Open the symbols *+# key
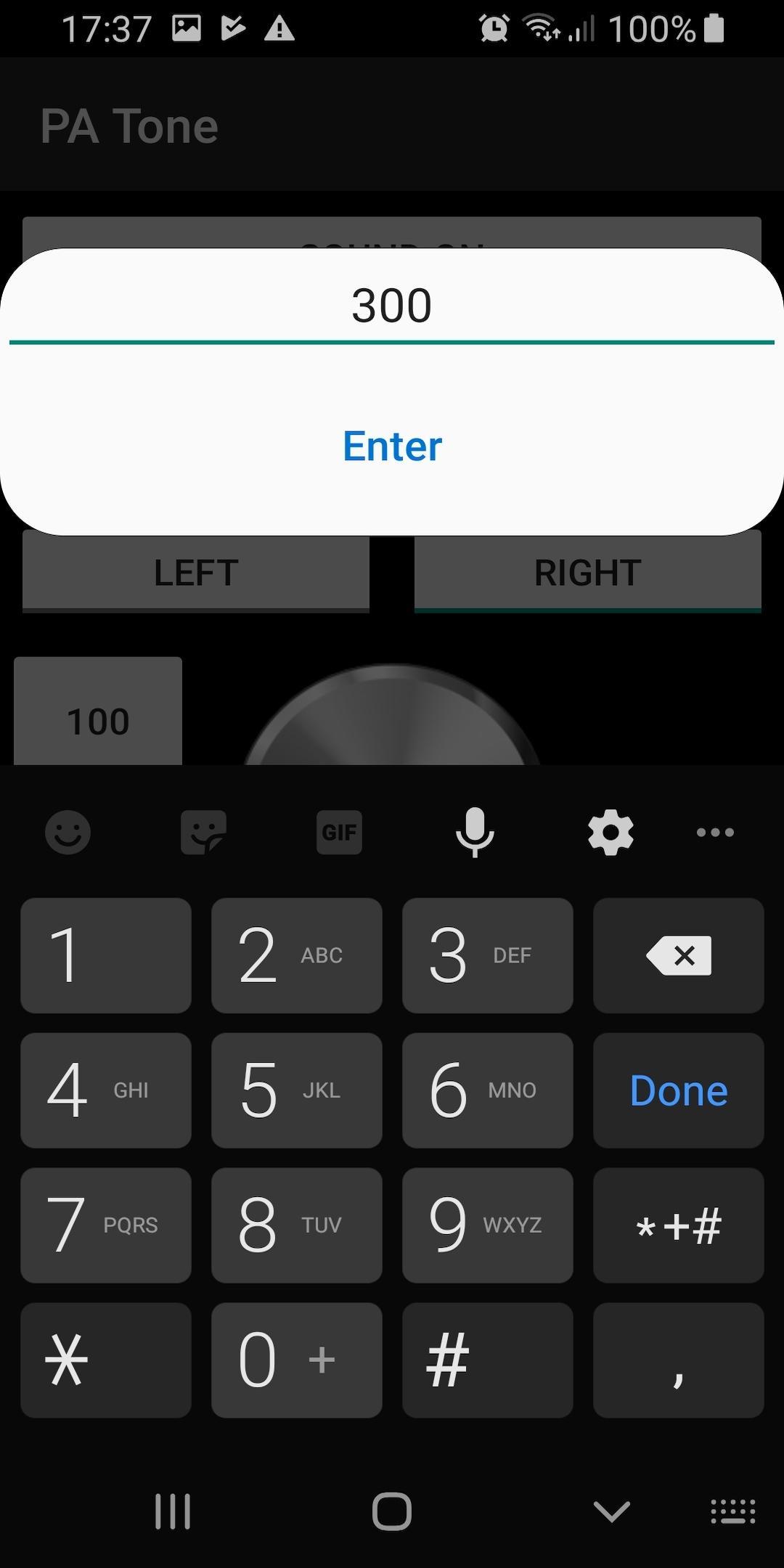 point(678,1225)
